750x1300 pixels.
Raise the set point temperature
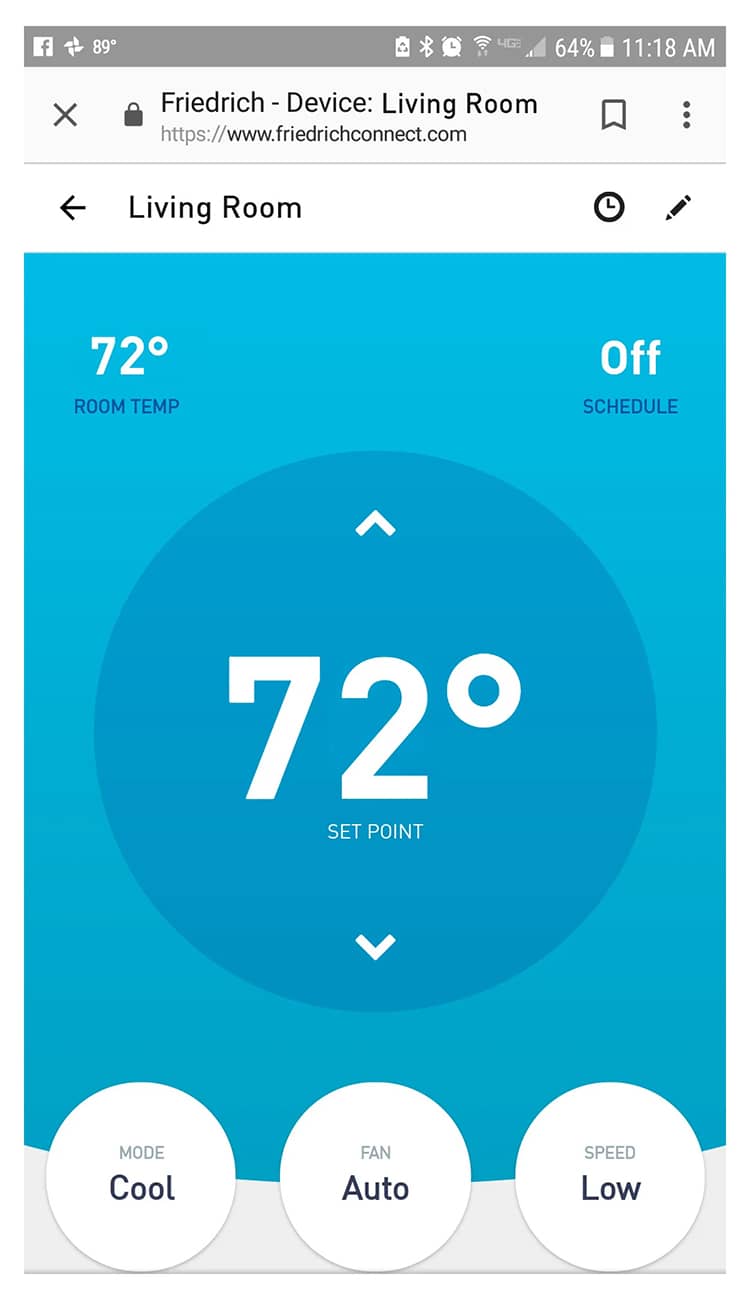pos(376,524)
